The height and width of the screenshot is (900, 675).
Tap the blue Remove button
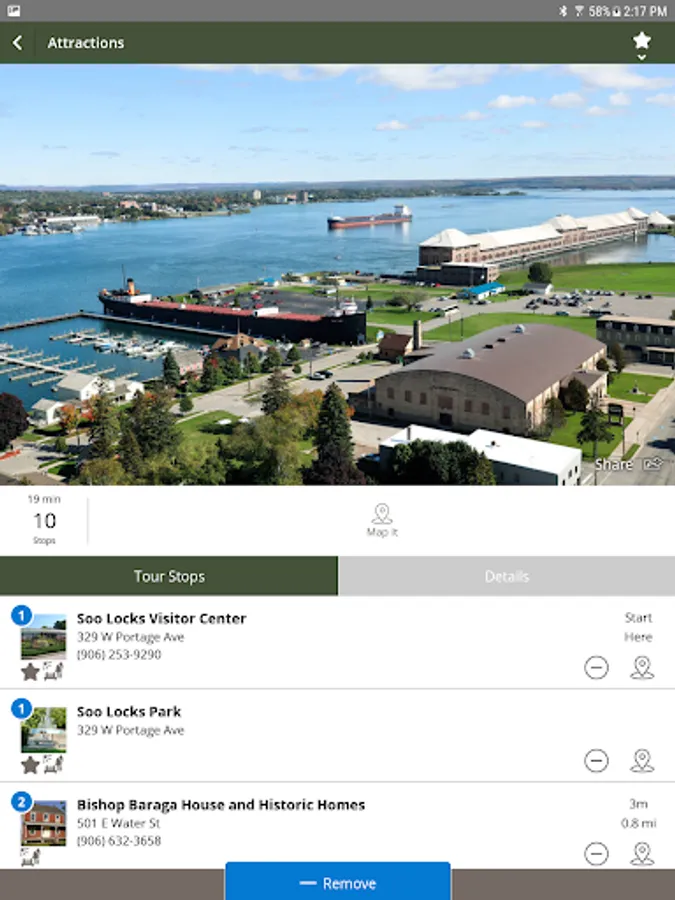coord(338,883)
